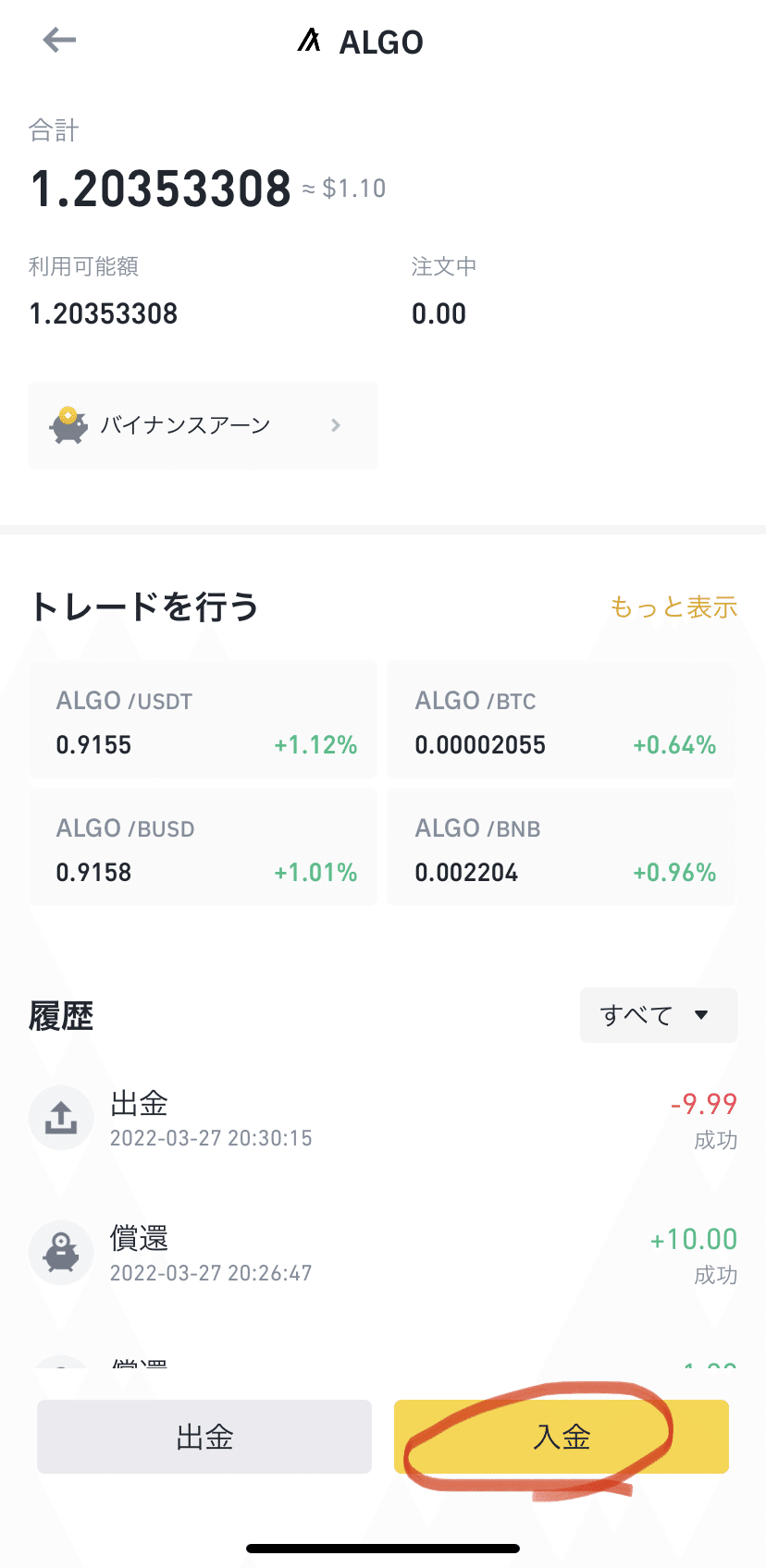The image size is (766, 1568).
Task: Select the Binance Earn piggy bank icon
Action: tap(65, 425)
